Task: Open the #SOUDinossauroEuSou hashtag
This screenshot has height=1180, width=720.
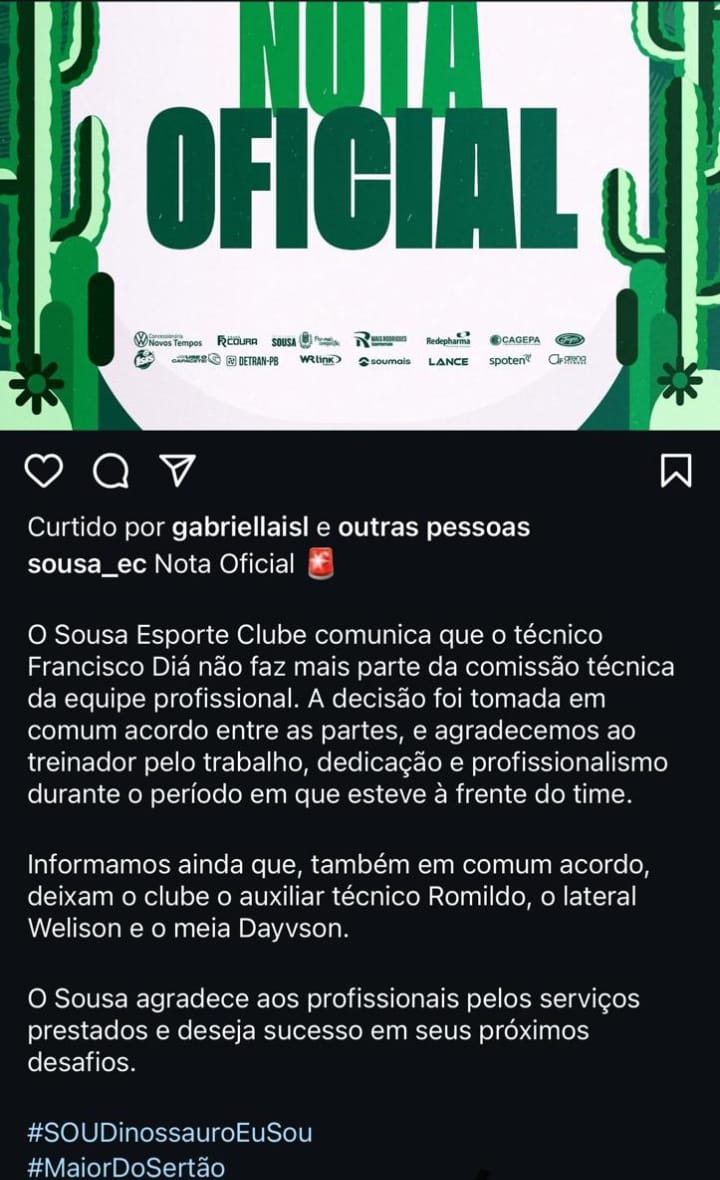Action: 170,1132
